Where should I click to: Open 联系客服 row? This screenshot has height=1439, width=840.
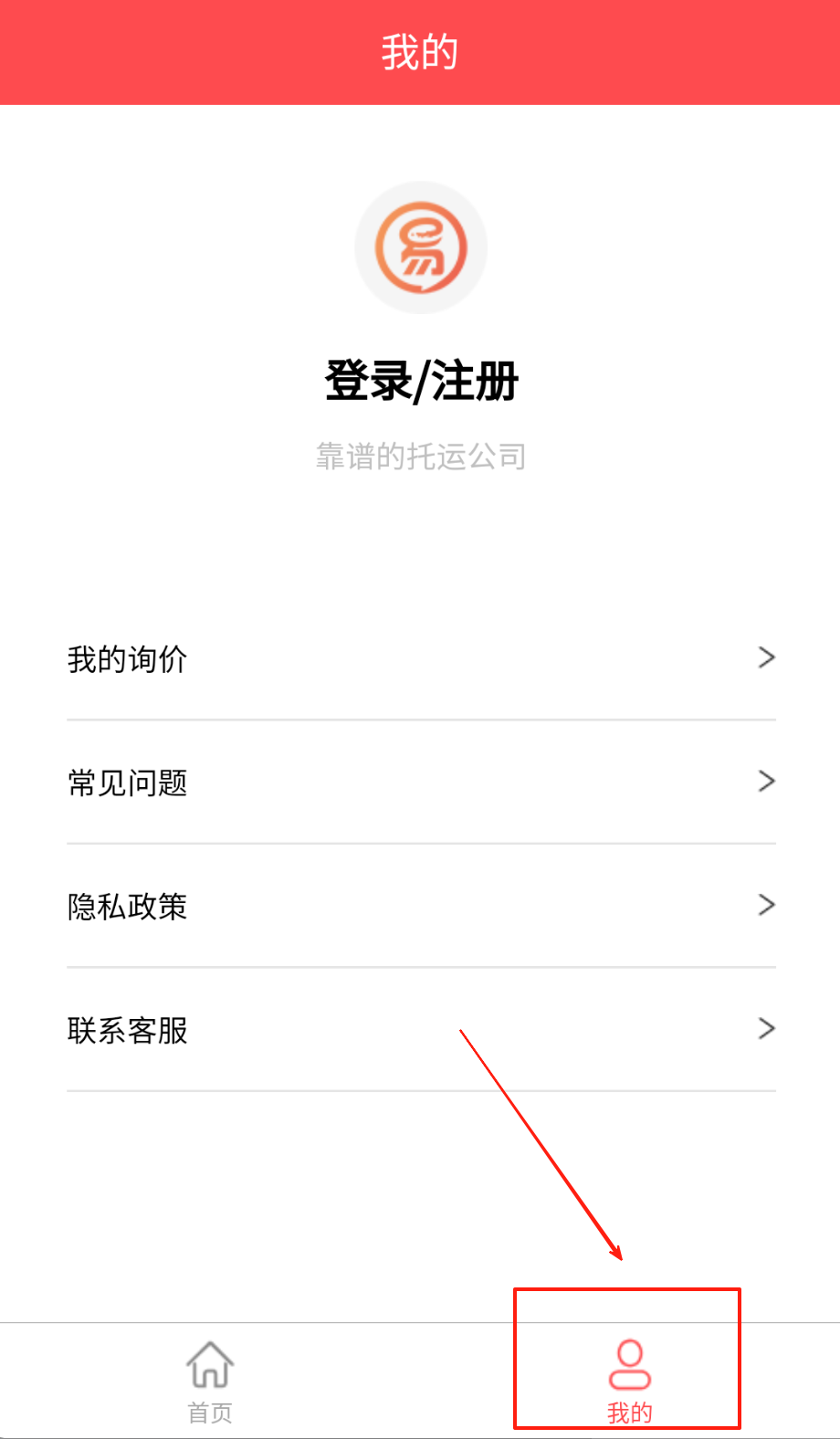coord(421,1031)
